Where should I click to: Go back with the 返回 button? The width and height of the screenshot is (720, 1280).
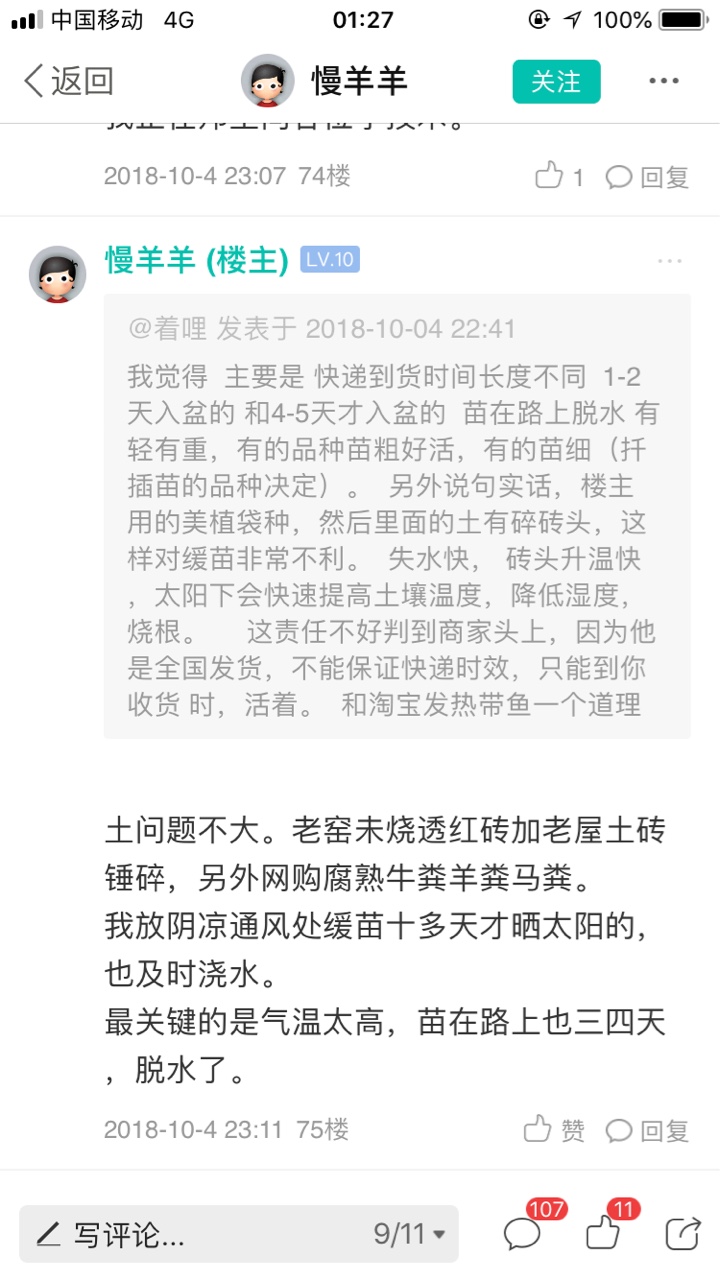point(68,81)
